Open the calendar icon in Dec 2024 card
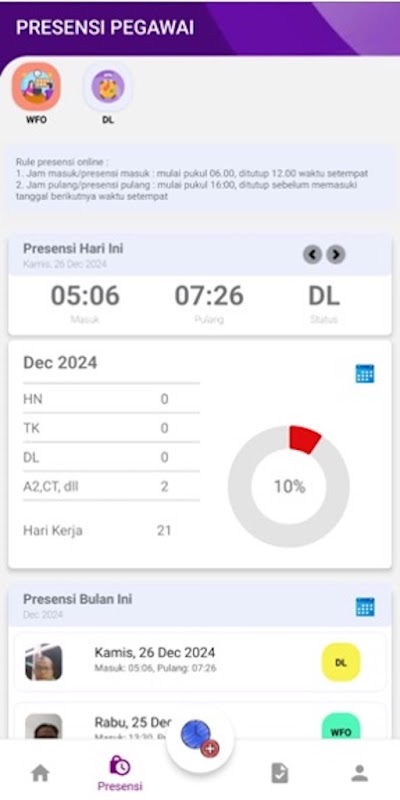400x800 pixels. (x=365, y=373)
